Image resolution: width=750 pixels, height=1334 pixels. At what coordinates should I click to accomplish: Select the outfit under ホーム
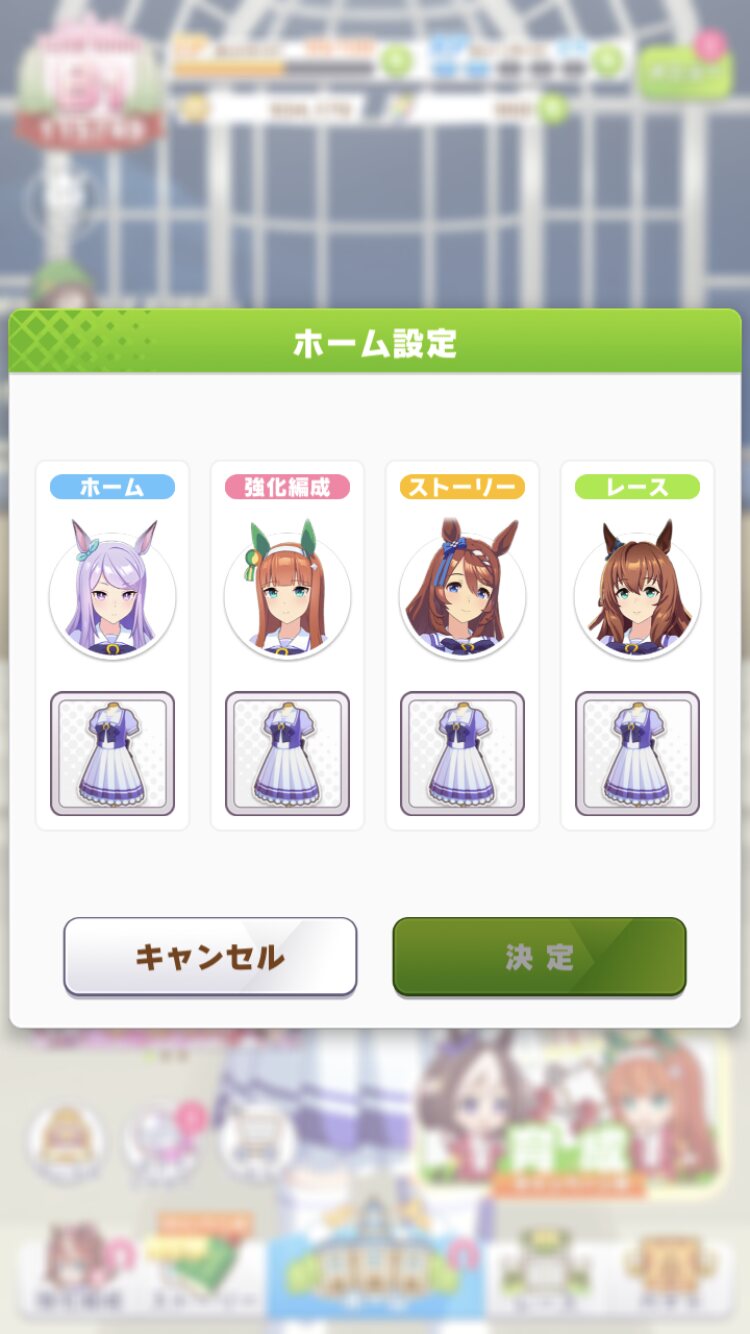tap(112, 753)
